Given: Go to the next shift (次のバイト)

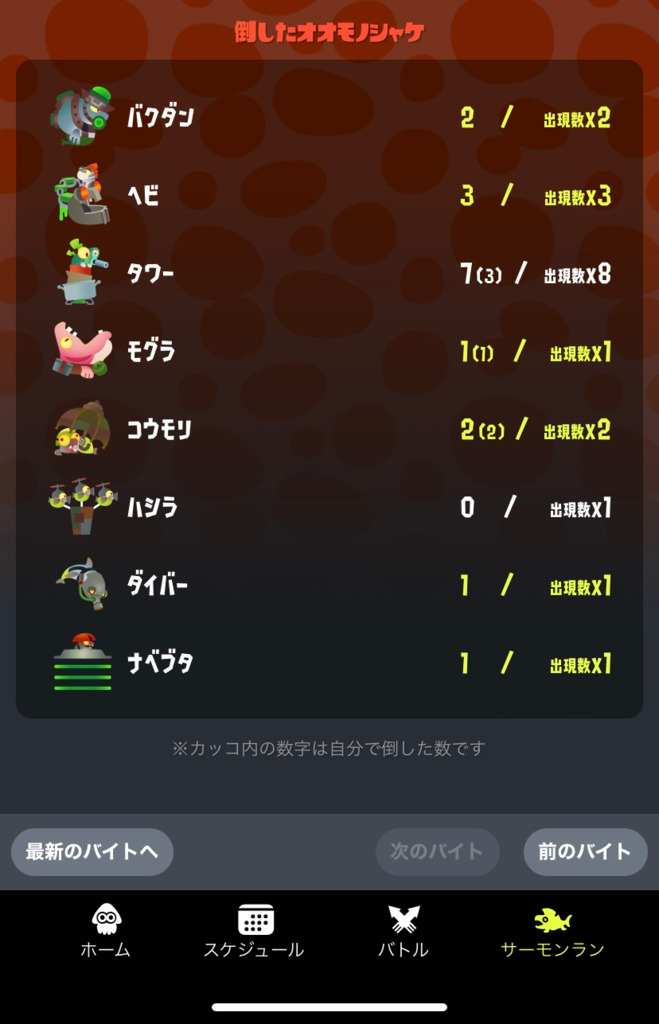Looking at the screenshot, I should pos(437,852).
